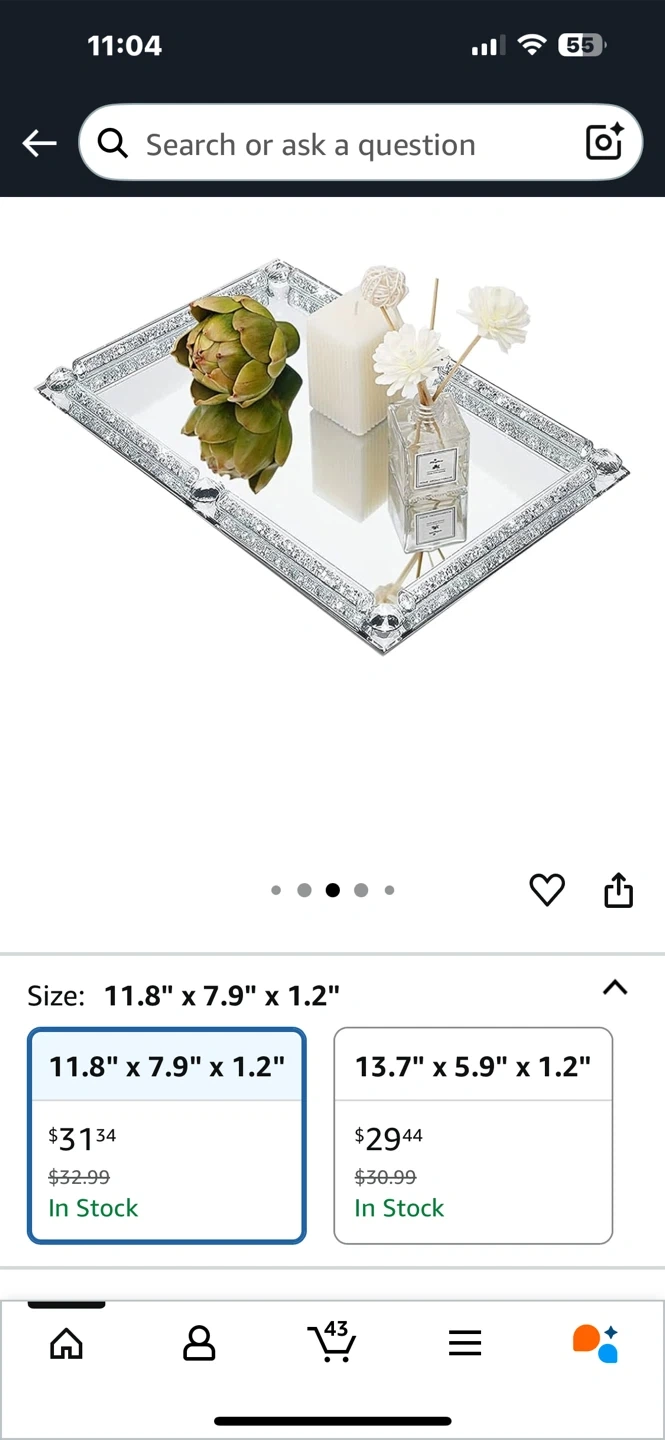Screen dimensions: 665x1440
Task: Share this product
Action: [x=619, y=890]
